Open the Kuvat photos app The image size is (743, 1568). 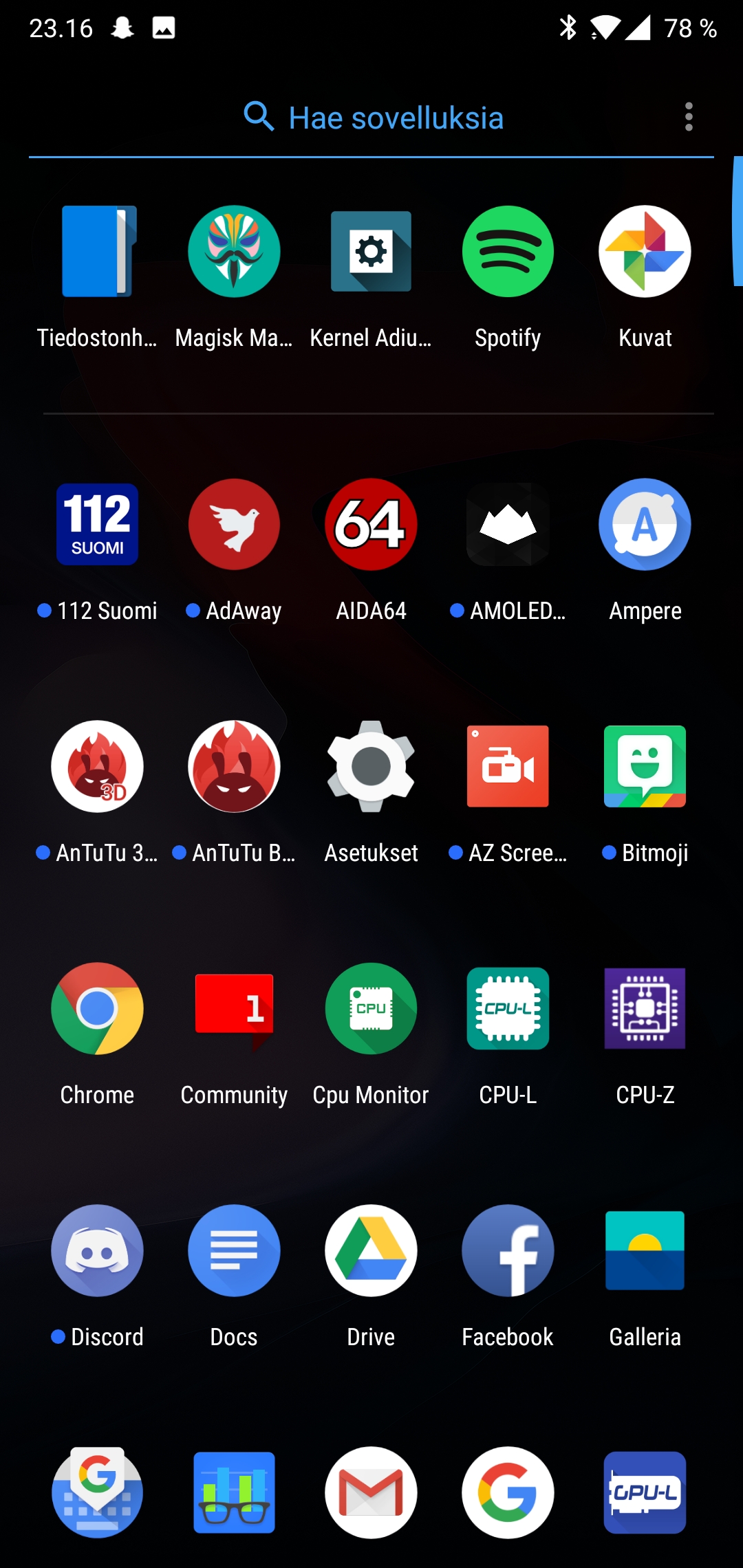(x=645, y=252)
